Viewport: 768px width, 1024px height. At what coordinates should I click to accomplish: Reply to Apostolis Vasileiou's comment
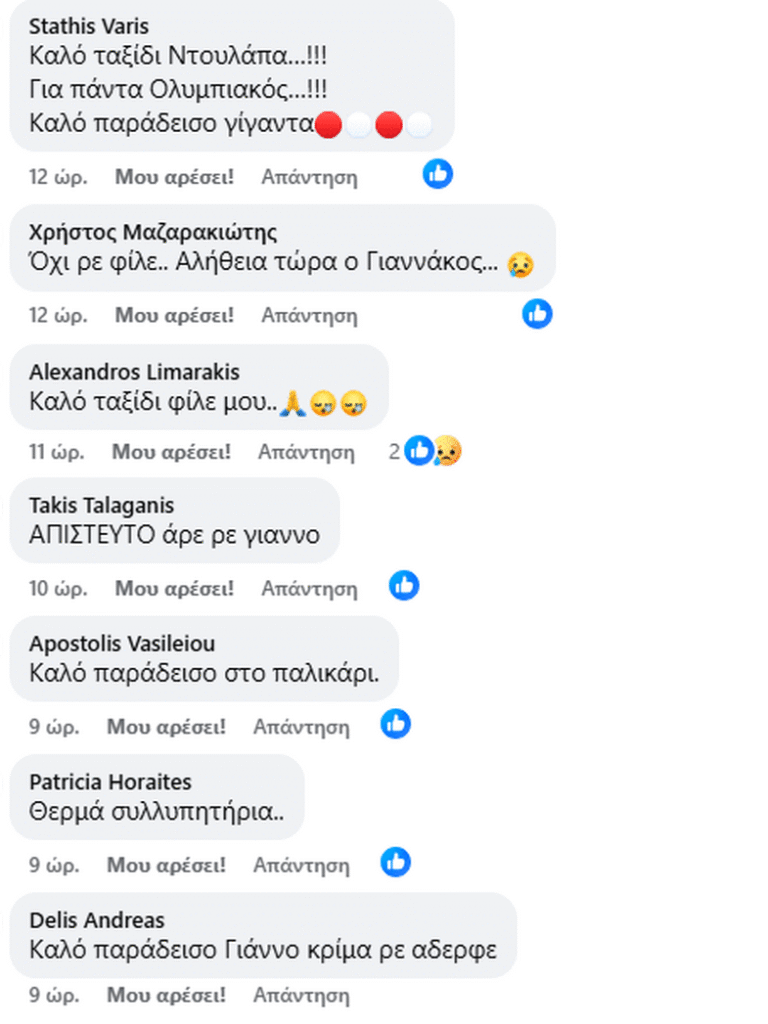[x=302, y=726]
